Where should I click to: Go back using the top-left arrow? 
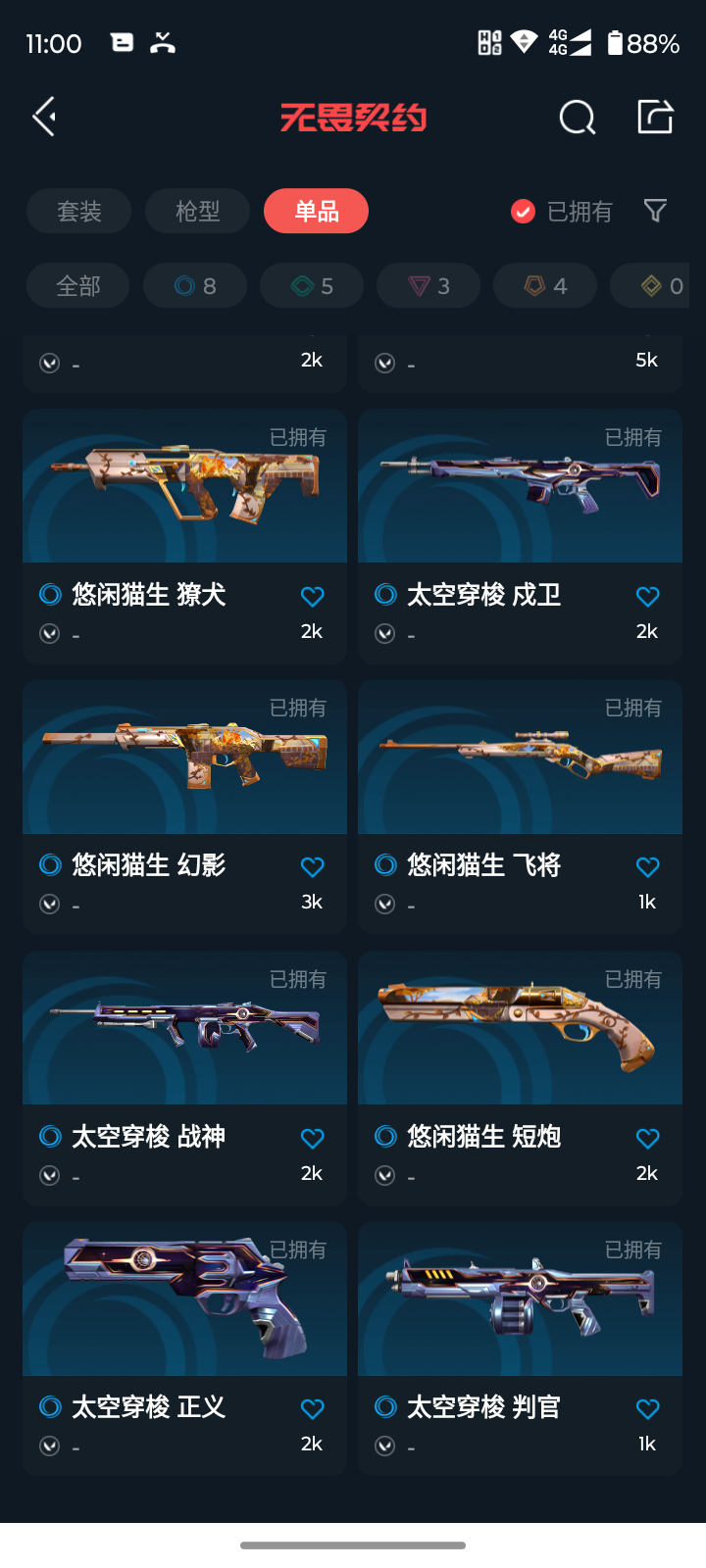click(44, 118)
